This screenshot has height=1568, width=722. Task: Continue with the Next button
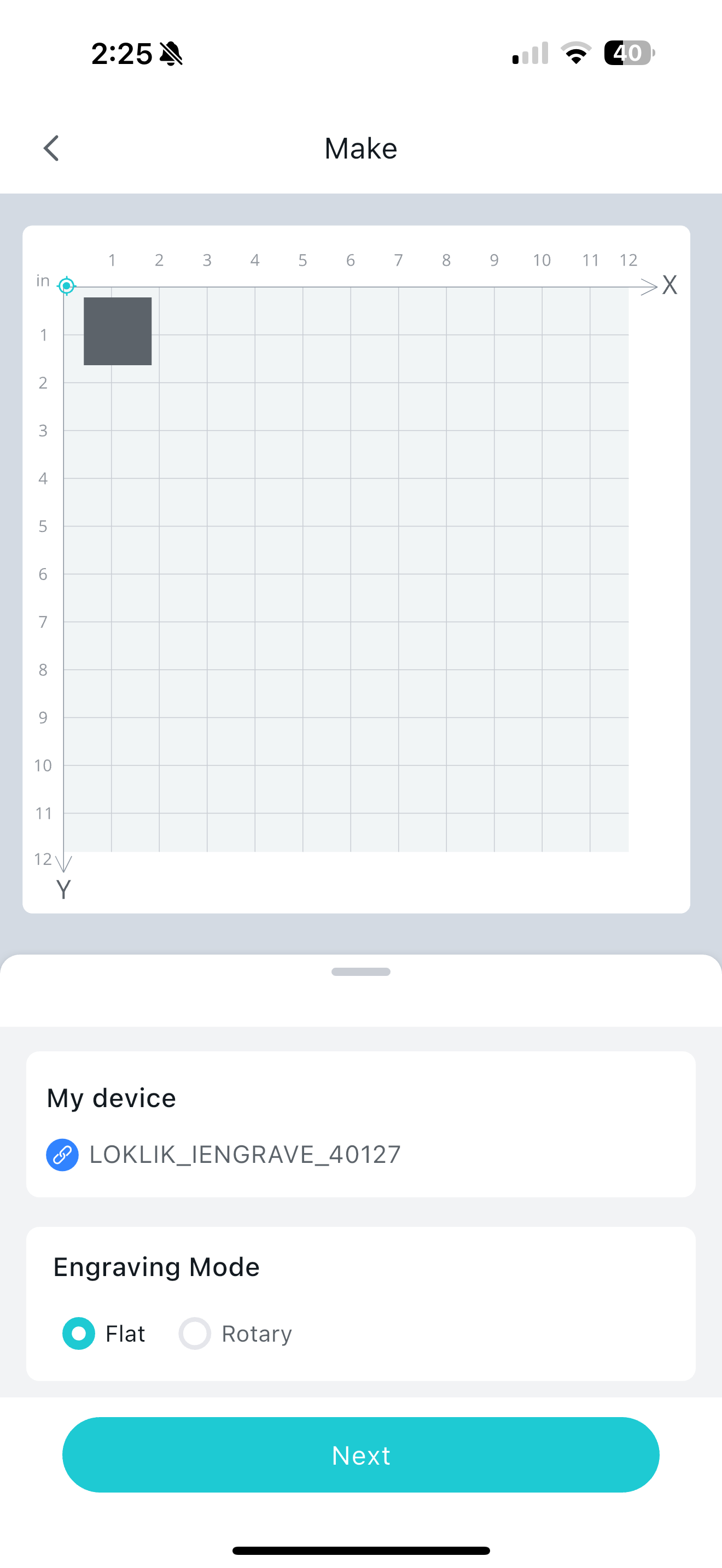(x=360, y=1455)
